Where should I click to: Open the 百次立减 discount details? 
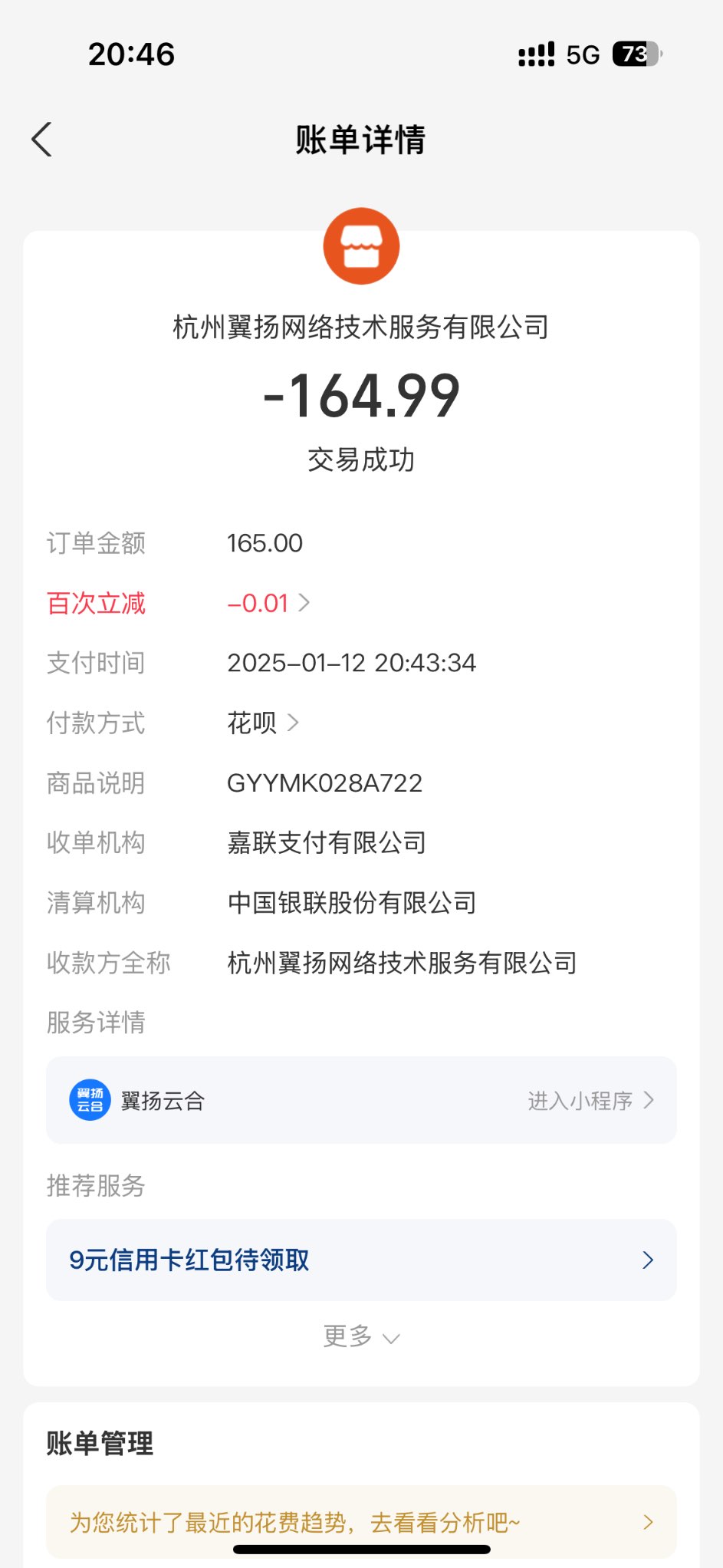268,604
